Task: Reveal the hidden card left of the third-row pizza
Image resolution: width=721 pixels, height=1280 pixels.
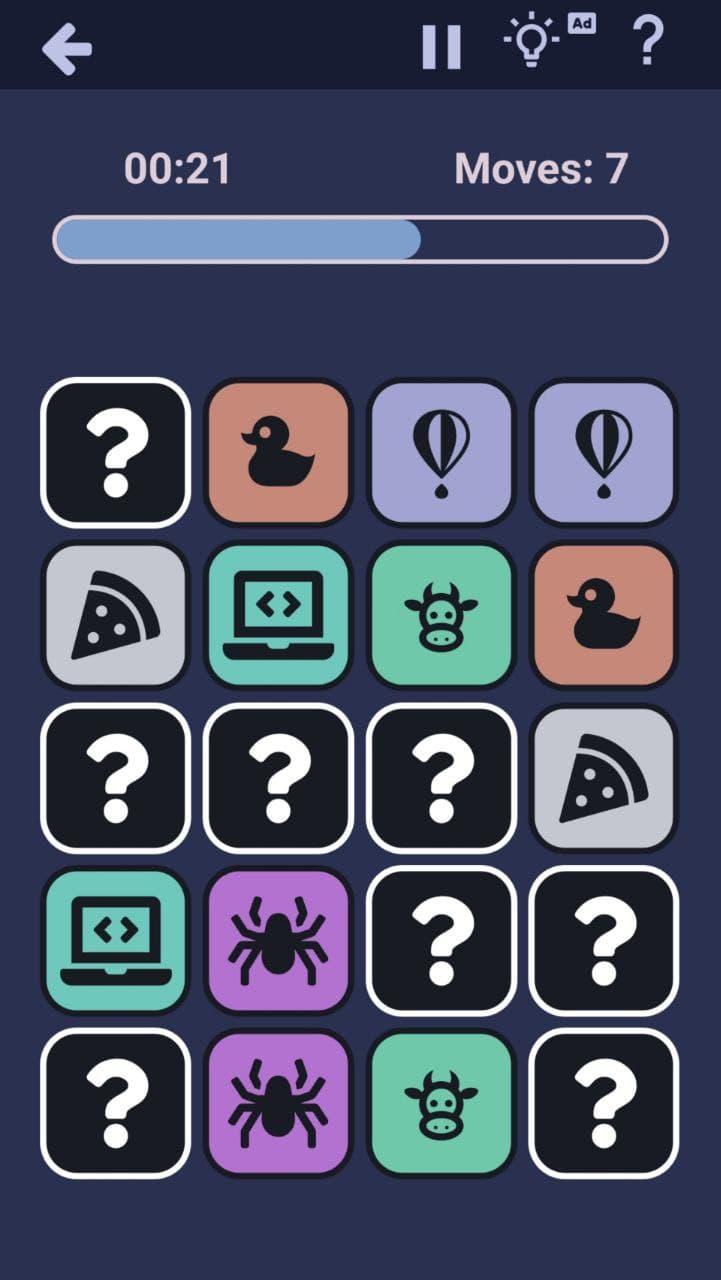Action: [x=441, y=777]
